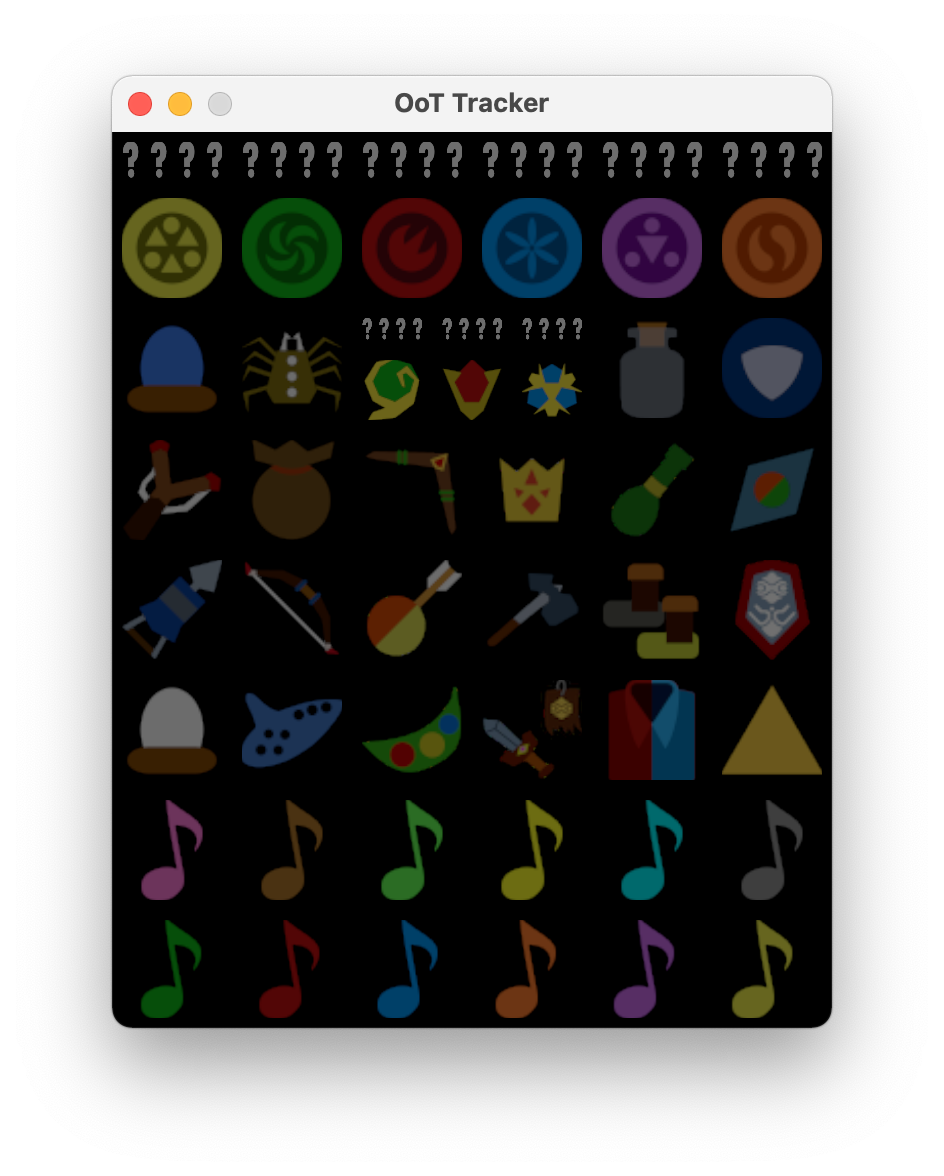Image resolution: width=944 pixels, height=1176 pixels.
Task: Mark the slingshot item
Action: (x=172, y=490)
